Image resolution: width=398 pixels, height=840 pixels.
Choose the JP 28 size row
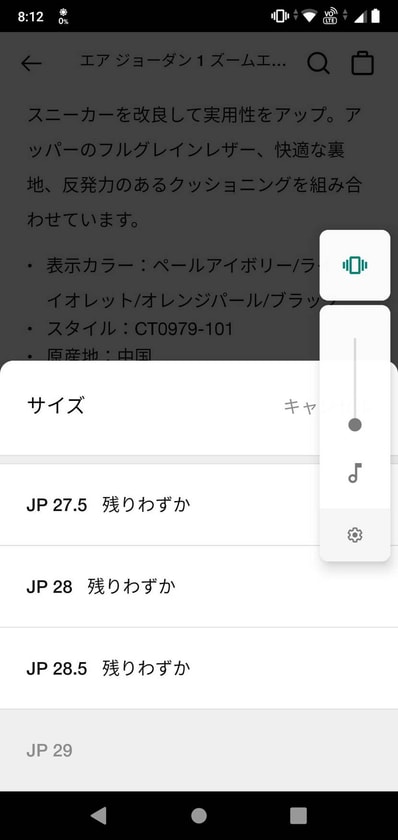199,587
